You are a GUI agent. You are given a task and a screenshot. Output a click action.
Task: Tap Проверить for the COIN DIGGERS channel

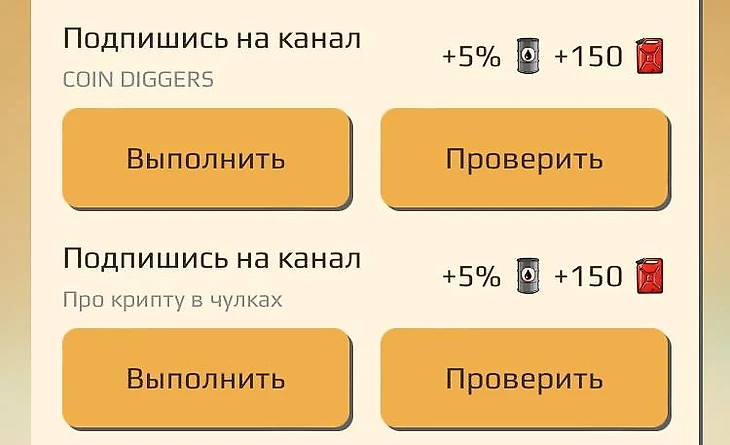[524, 158]
